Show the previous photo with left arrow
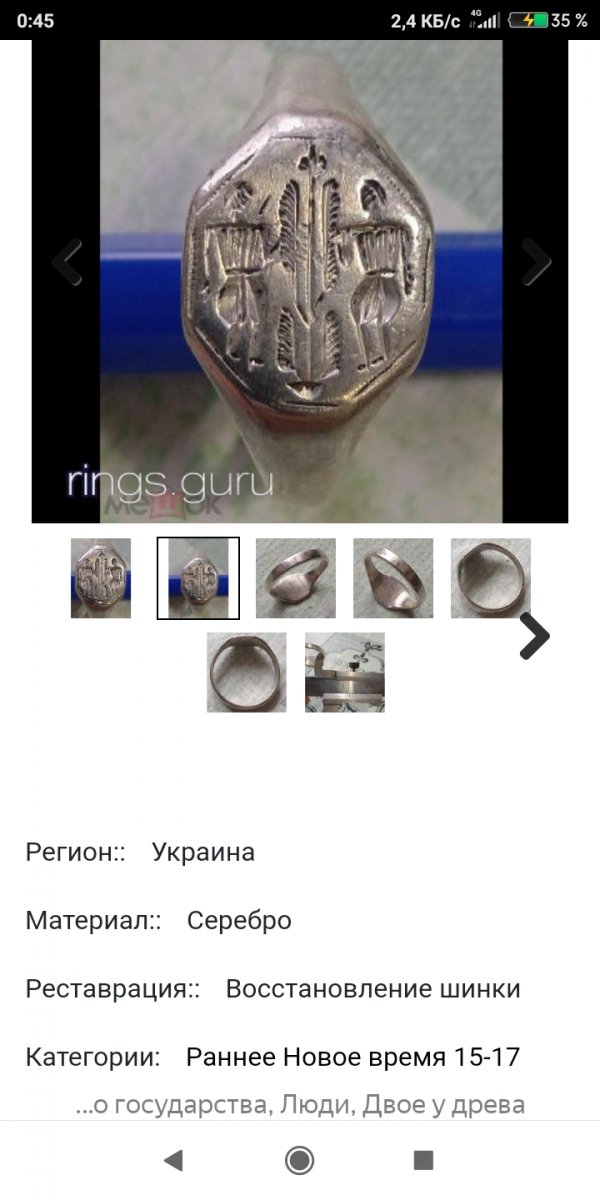600x1200 pixels. coord(66,262)
